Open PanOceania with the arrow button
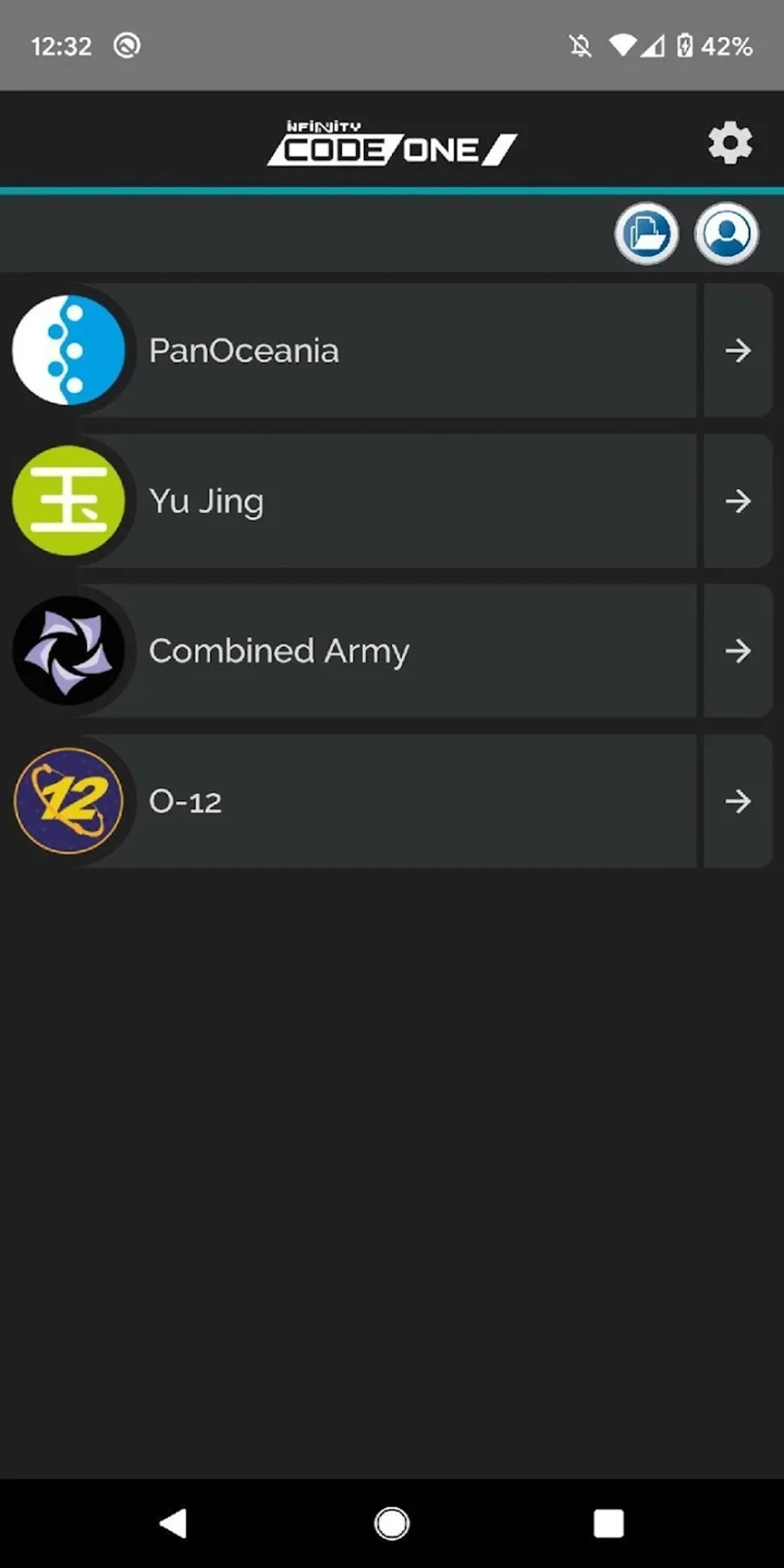This screenshot has height=1568, width=784. point(738,350)
